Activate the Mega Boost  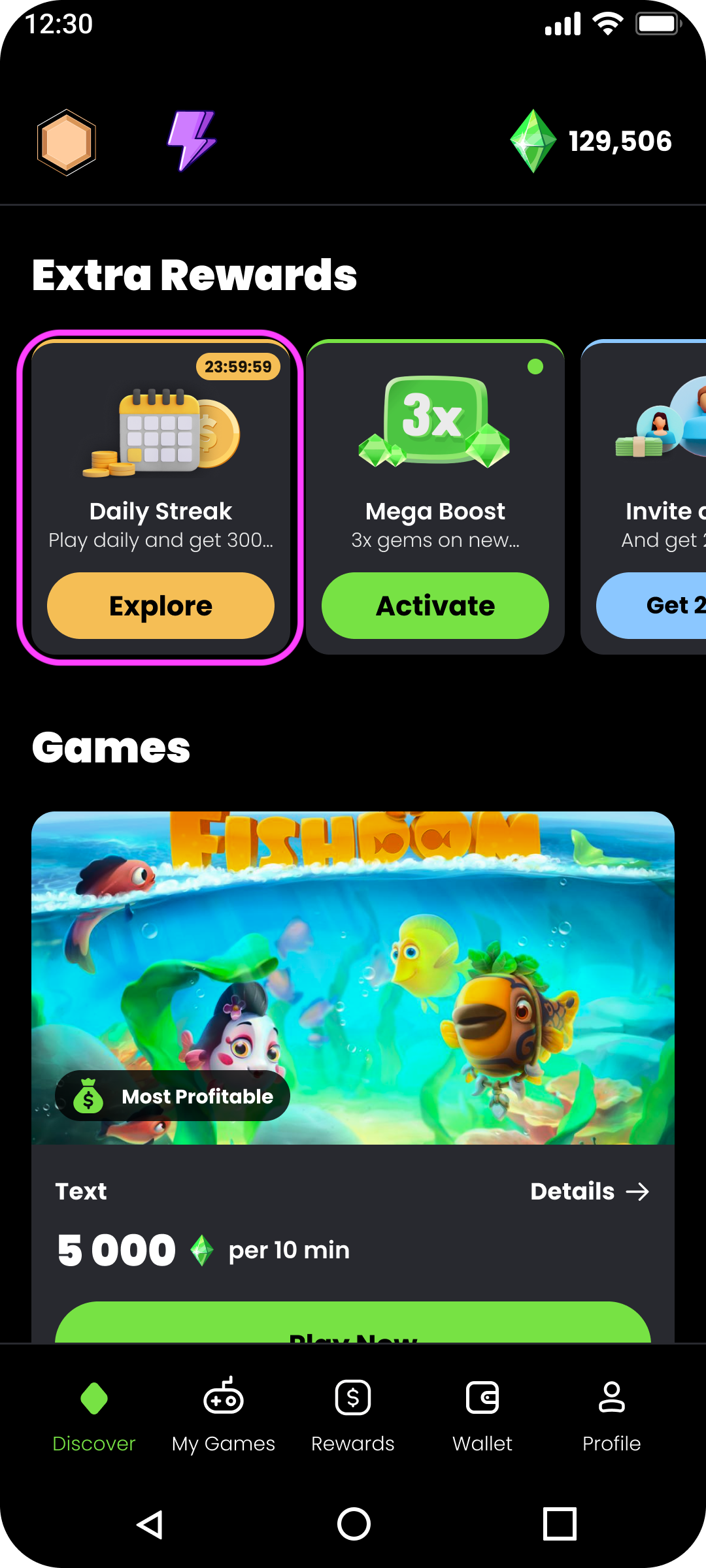click(435, 606)
